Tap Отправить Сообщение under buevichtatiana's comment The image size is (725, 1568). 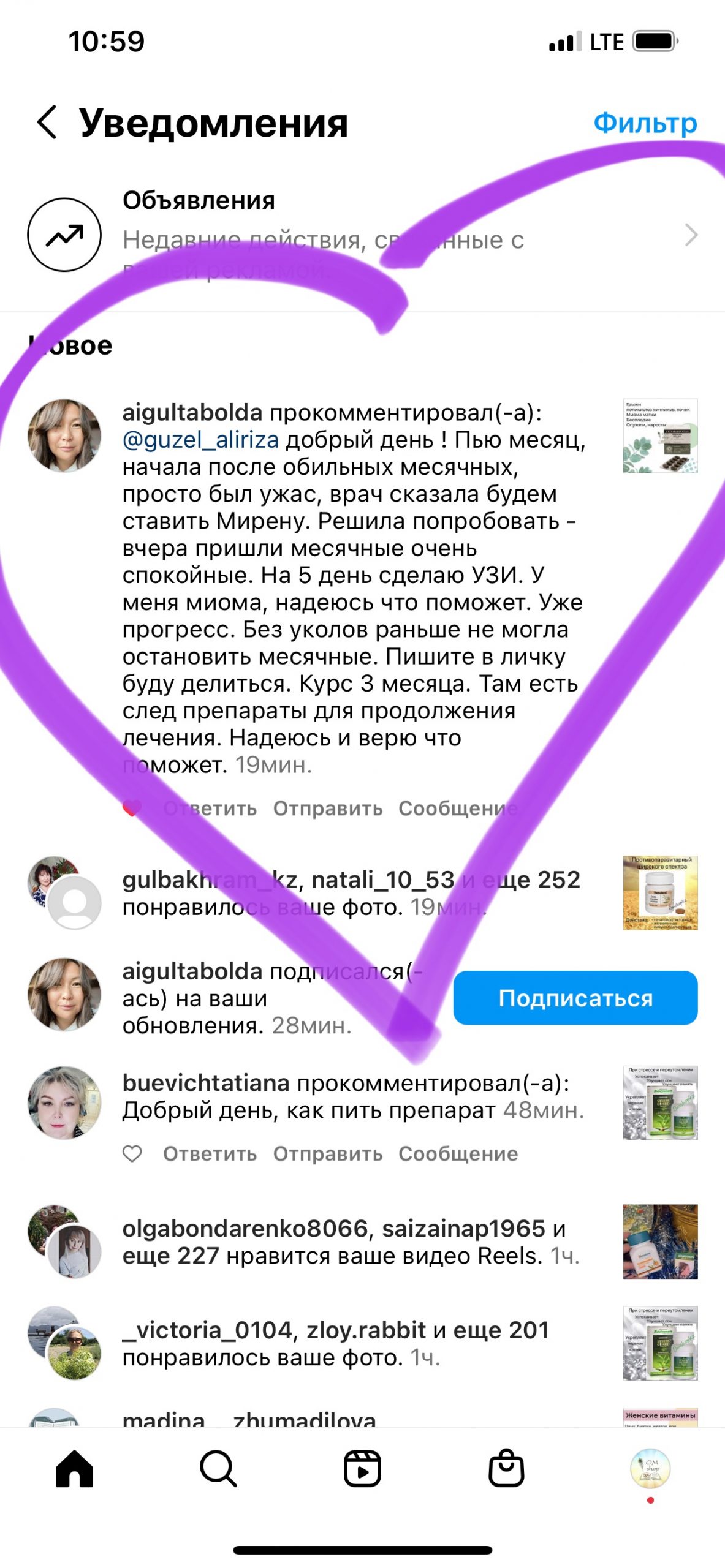click(x=395, y=1154)
